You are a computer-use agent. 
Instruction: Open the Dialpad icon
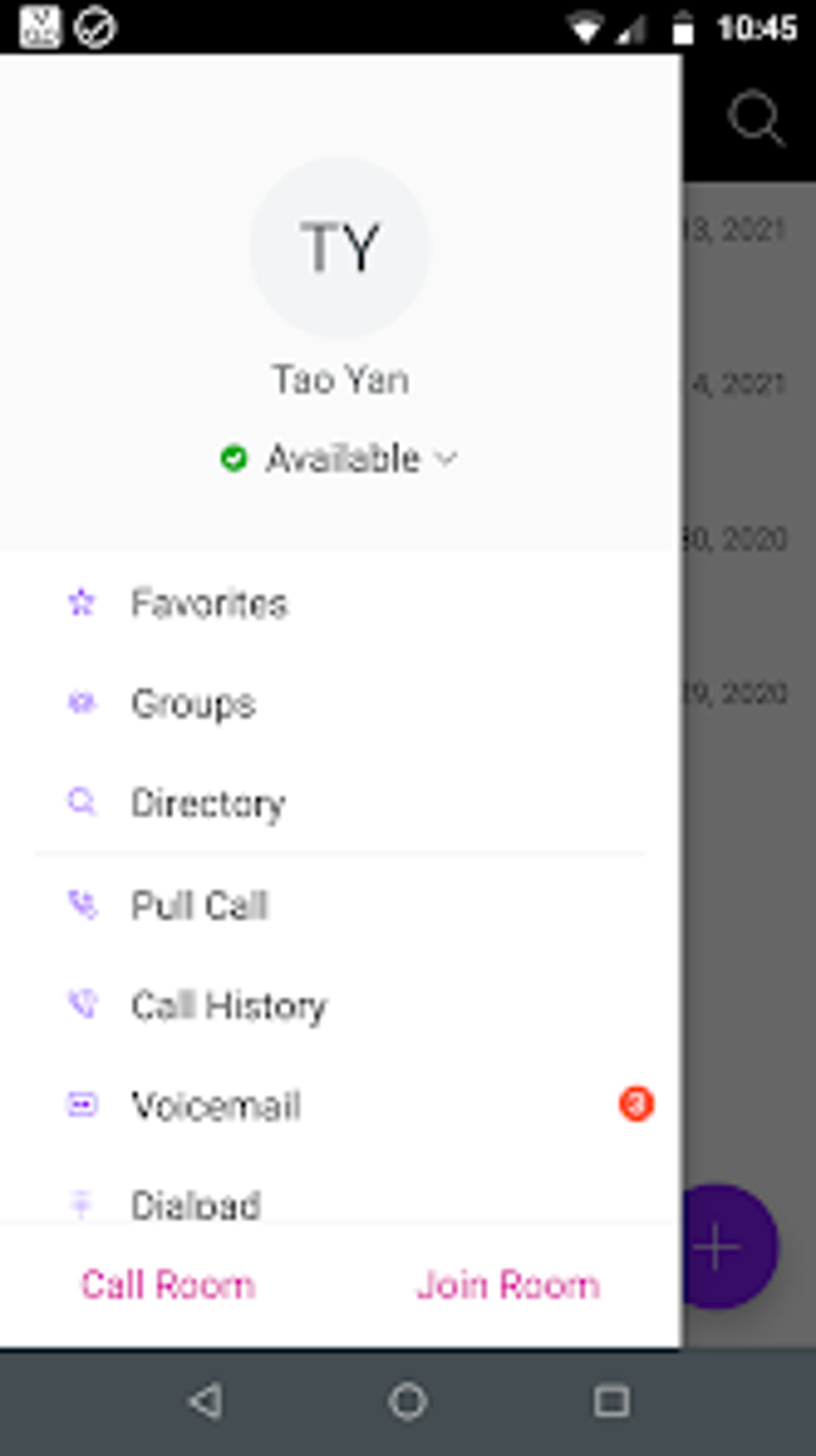pos(82,1203)
